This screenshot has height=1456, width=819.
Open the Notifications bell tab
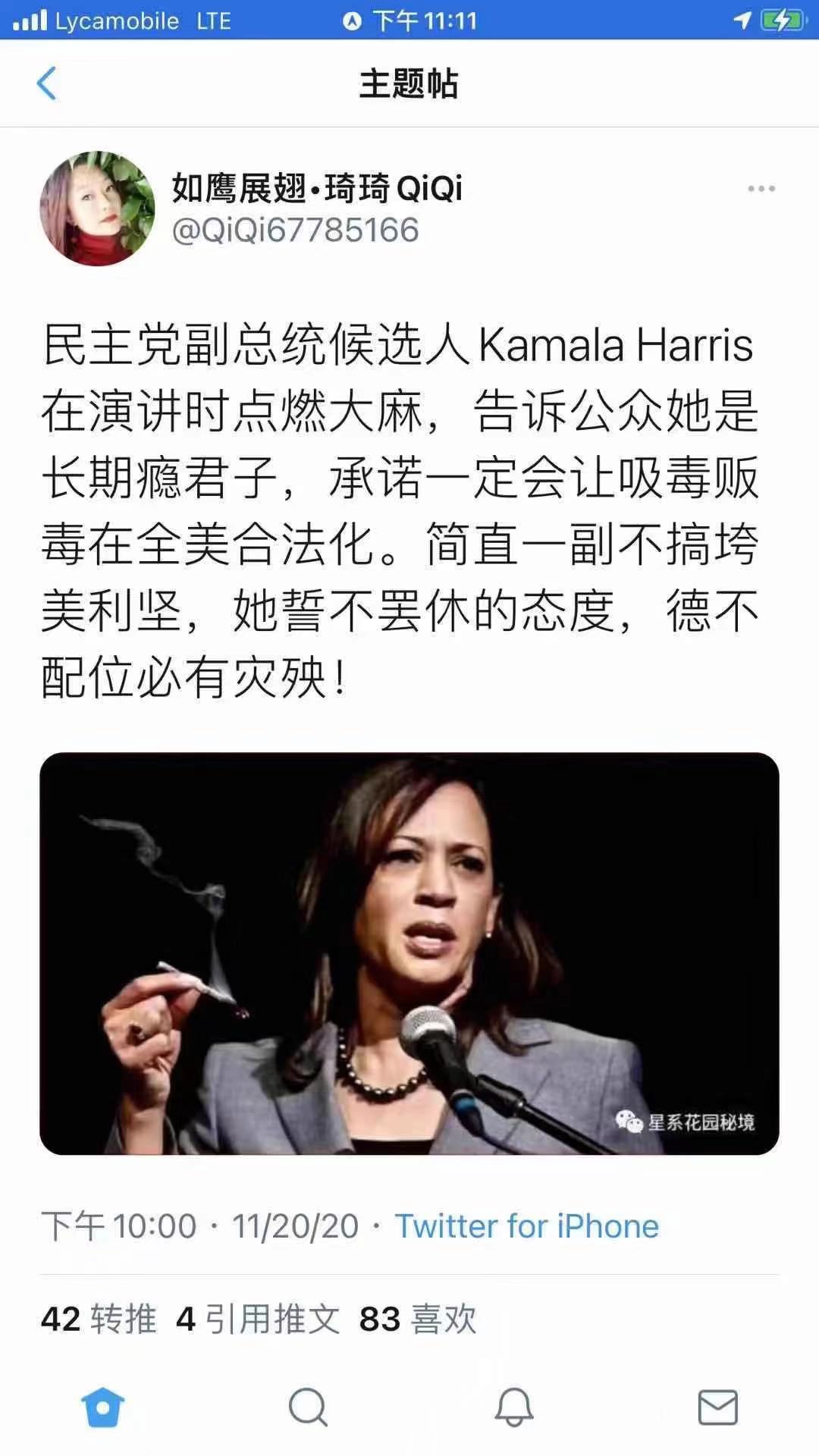click(x=513, y=1407)
